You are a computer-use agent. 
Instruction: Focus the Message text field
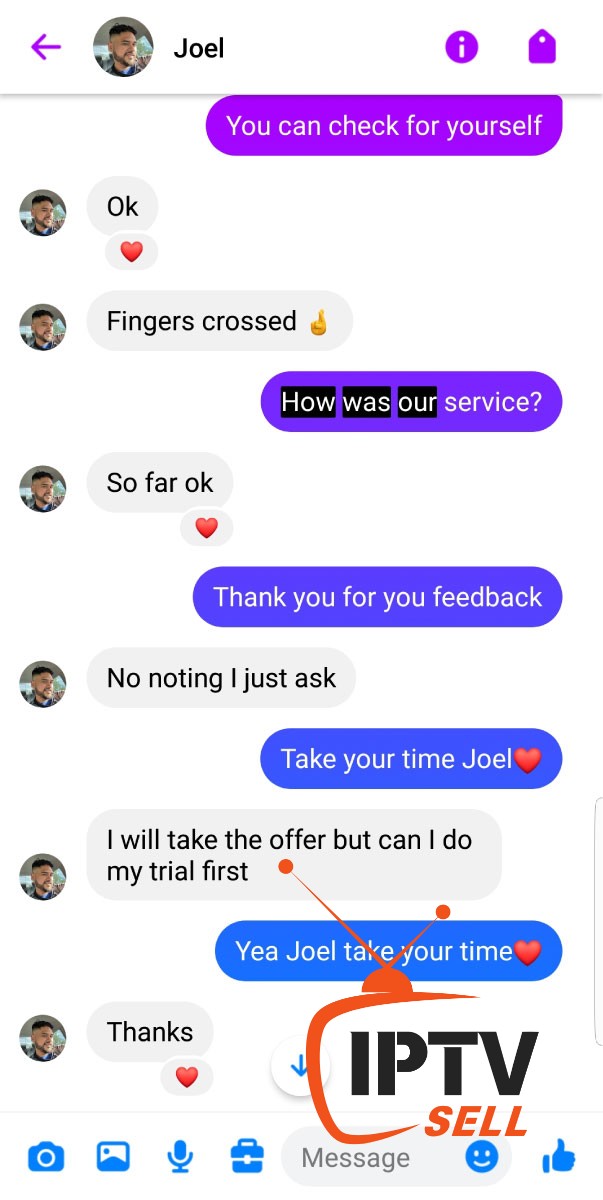pos(370,1158)
